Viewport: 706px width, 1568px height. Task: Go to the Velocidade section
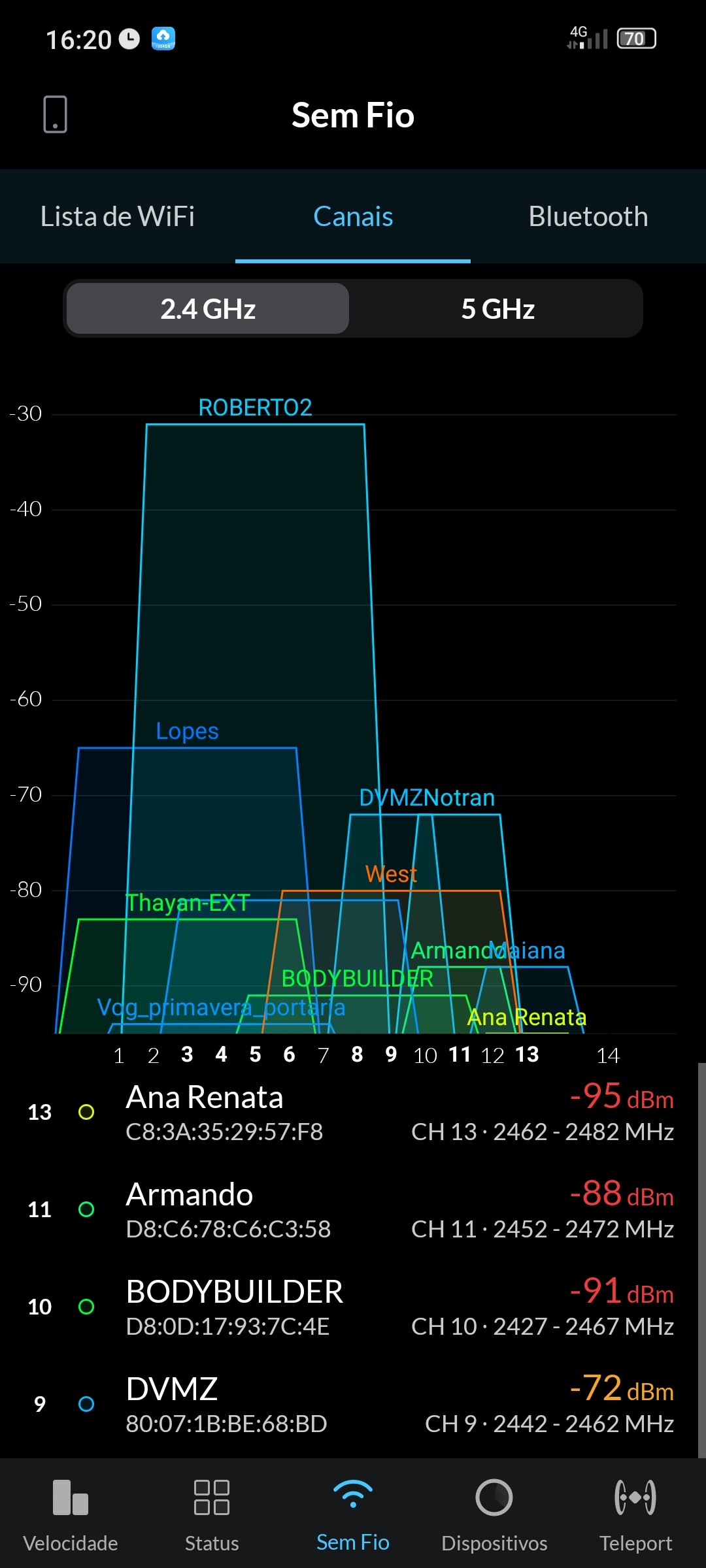click(x=71, y=1513)
